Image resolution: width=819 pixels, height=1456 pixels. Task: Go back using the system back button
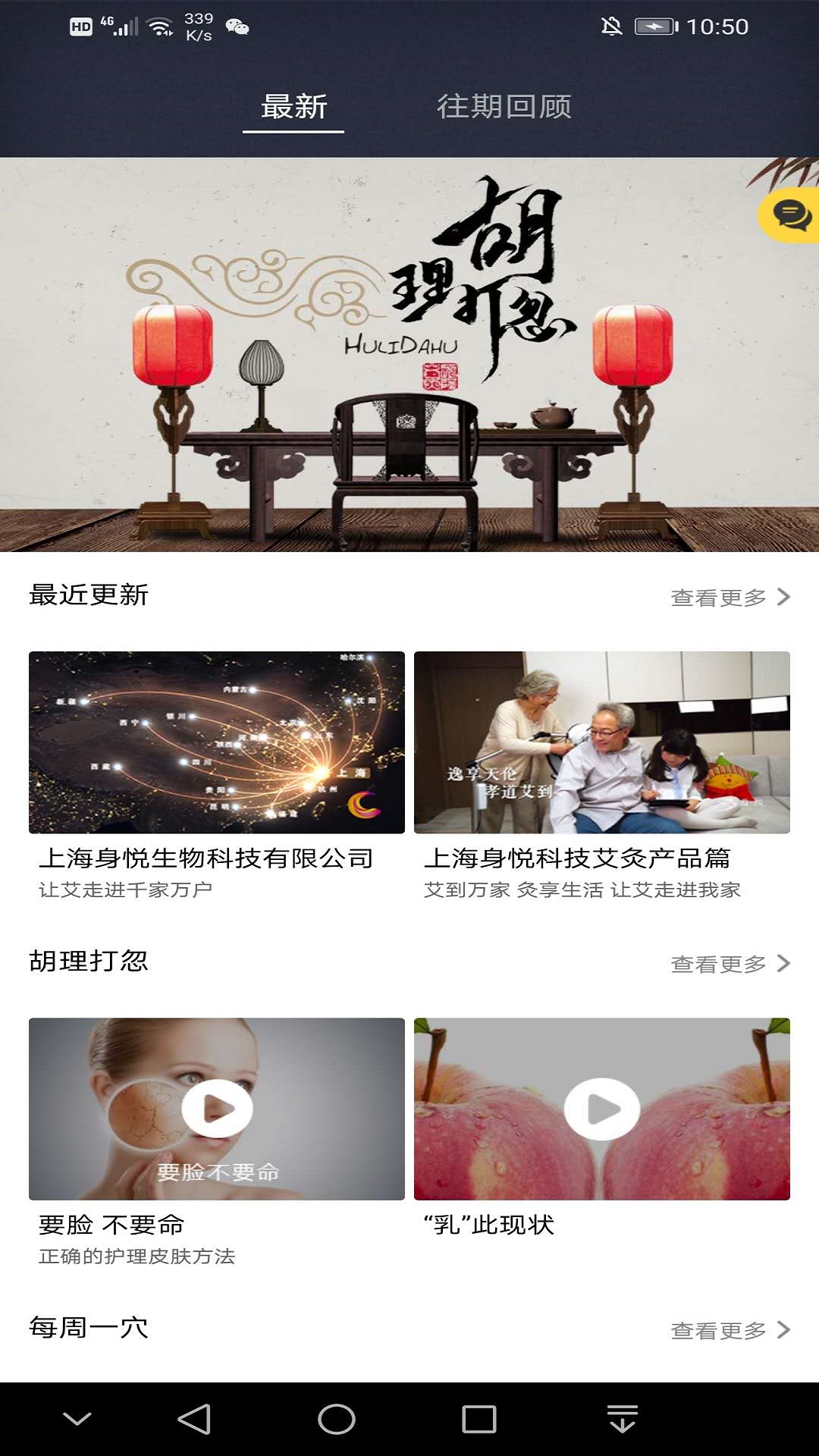click(194, 1419)
